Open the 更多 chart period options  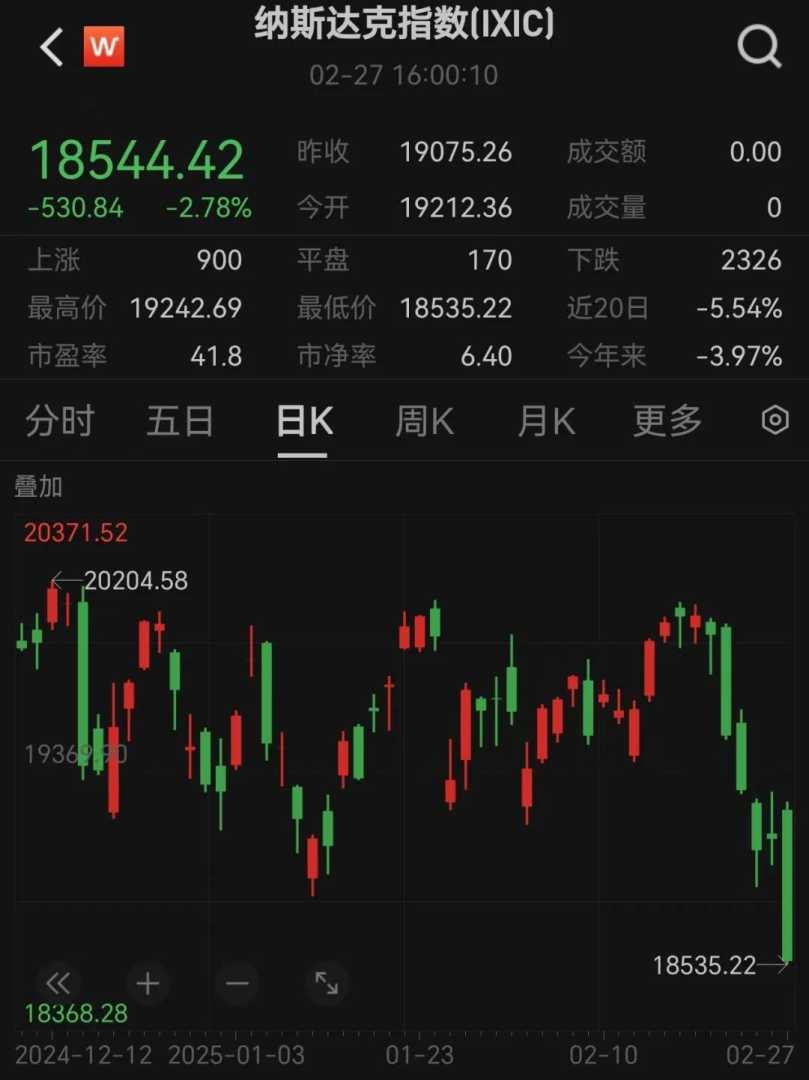(x=667, y=422)
